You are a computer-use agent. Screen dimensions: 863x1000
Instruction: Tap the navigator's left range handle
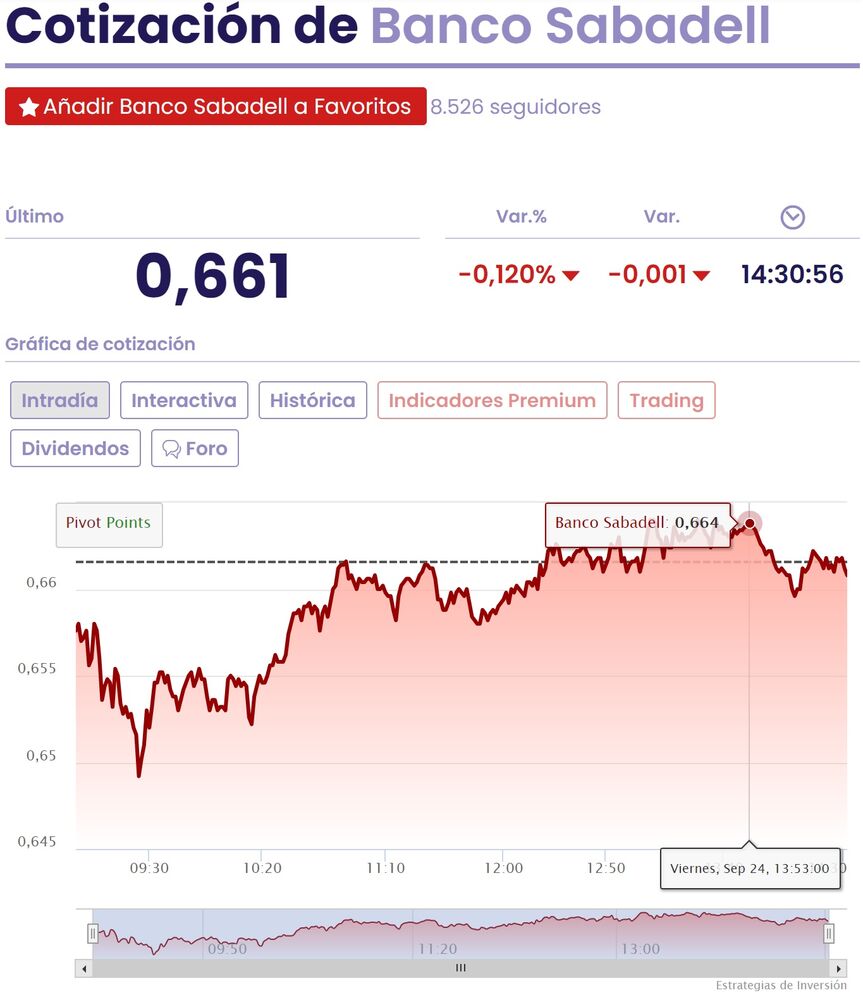point(92,933)
